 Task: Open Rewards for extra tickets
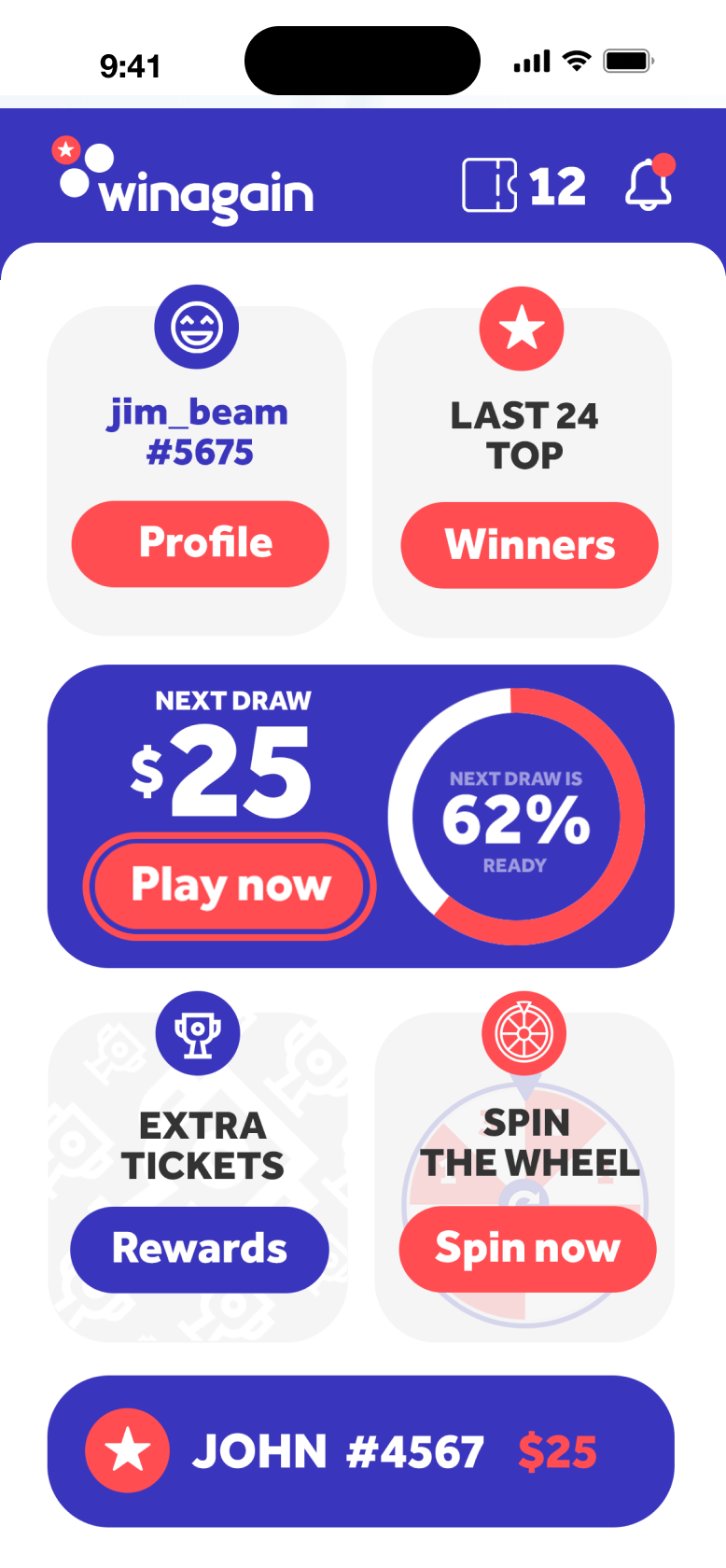[200, 1249]
